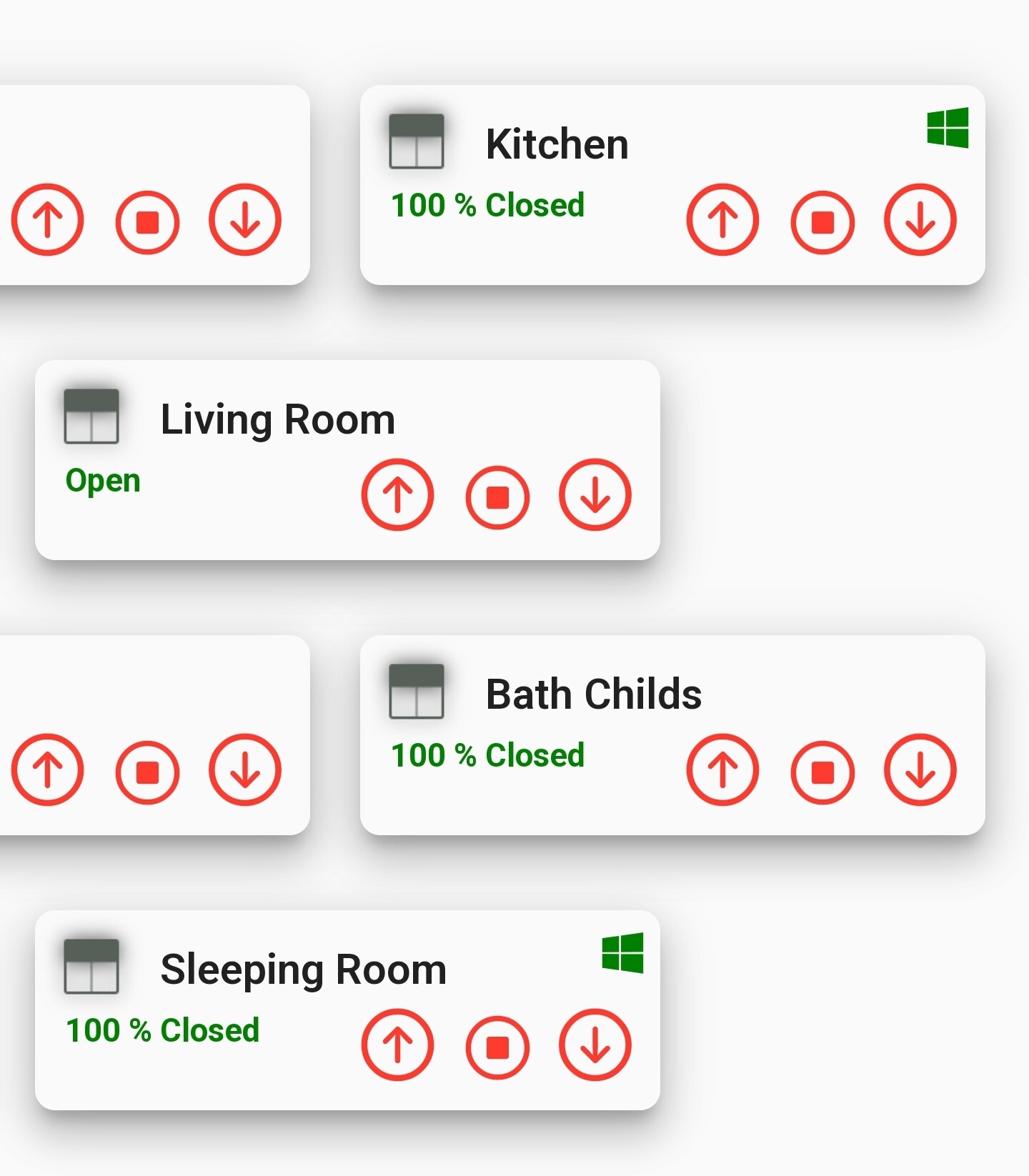Lower the Living Room shutter
Viewport: 1029px width, 1176px height.
[595, 494]
